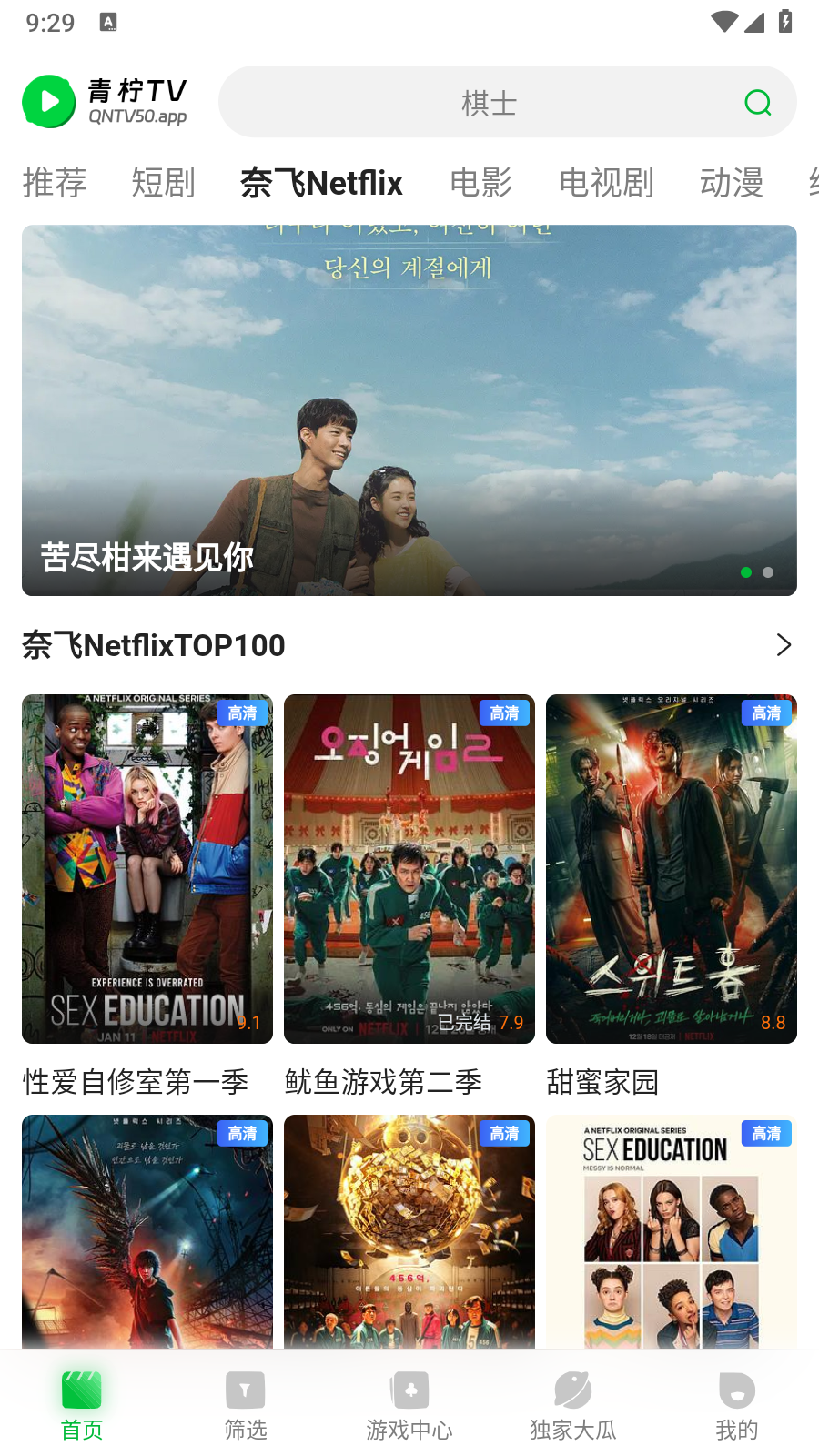Select the second carousel indicator dot

tap(767, 572)
